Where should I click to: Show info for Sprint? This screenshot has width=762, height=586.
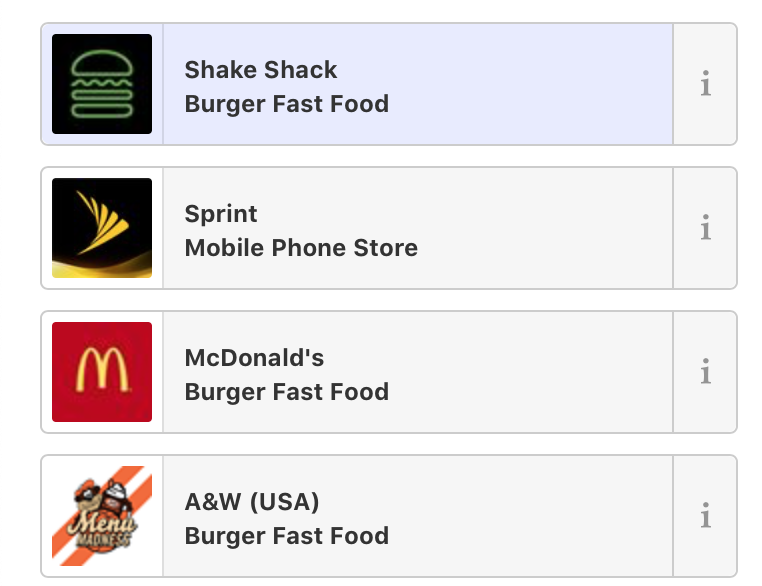coord(705,229)
